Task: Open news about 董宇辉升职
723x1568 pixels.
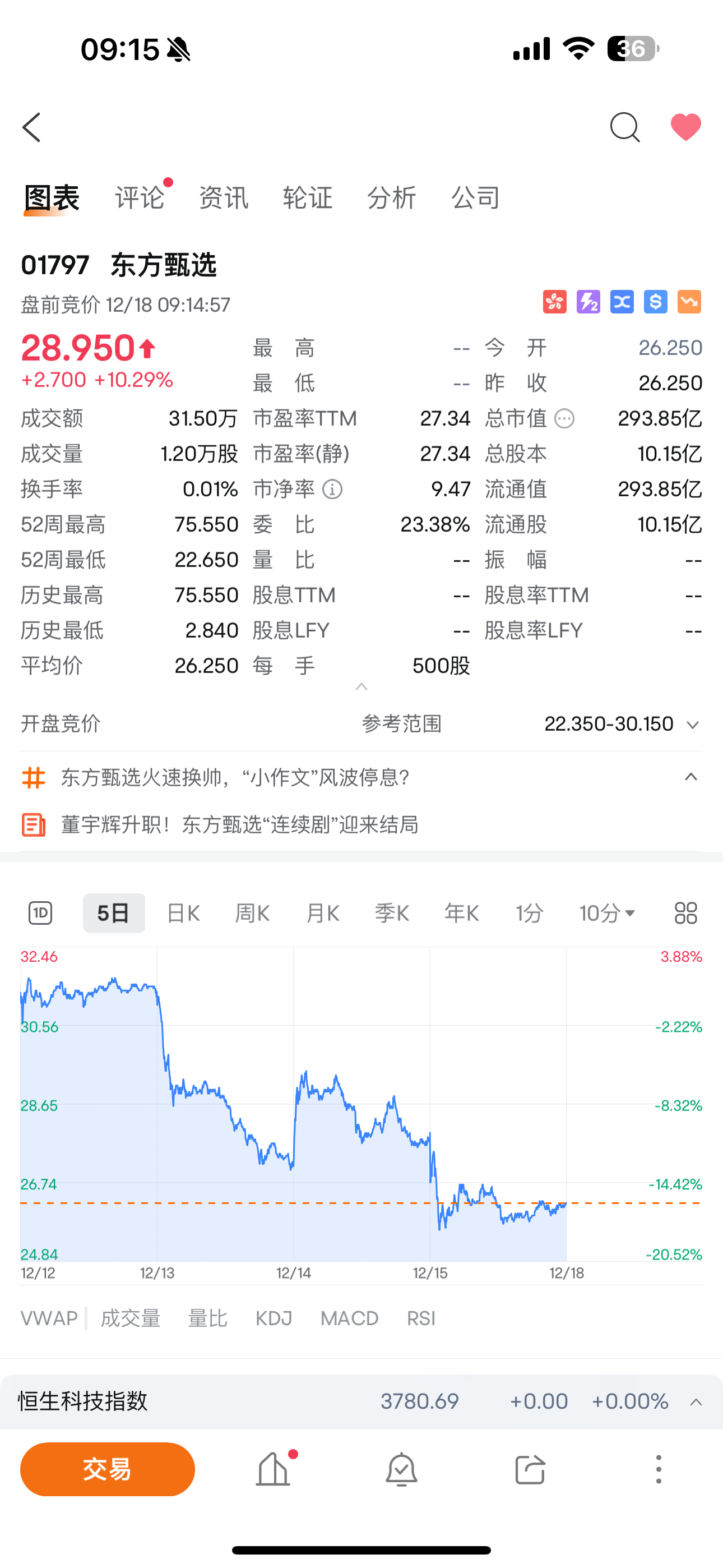Action: pyautogui.click(x=240, y=825)
